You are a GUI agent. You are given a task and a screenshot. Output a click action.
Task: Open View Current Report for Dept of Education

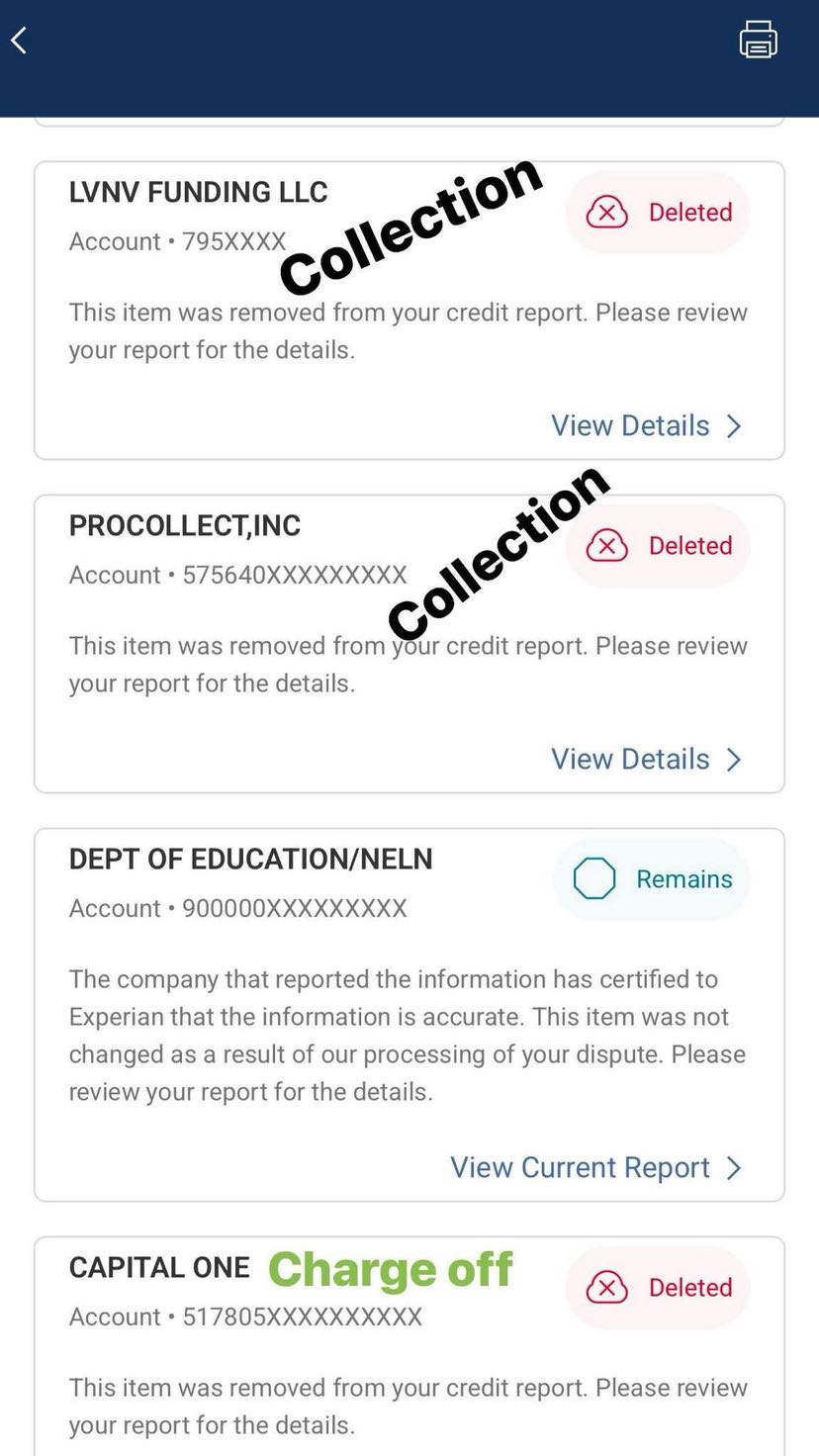[x=594, y=1167]
